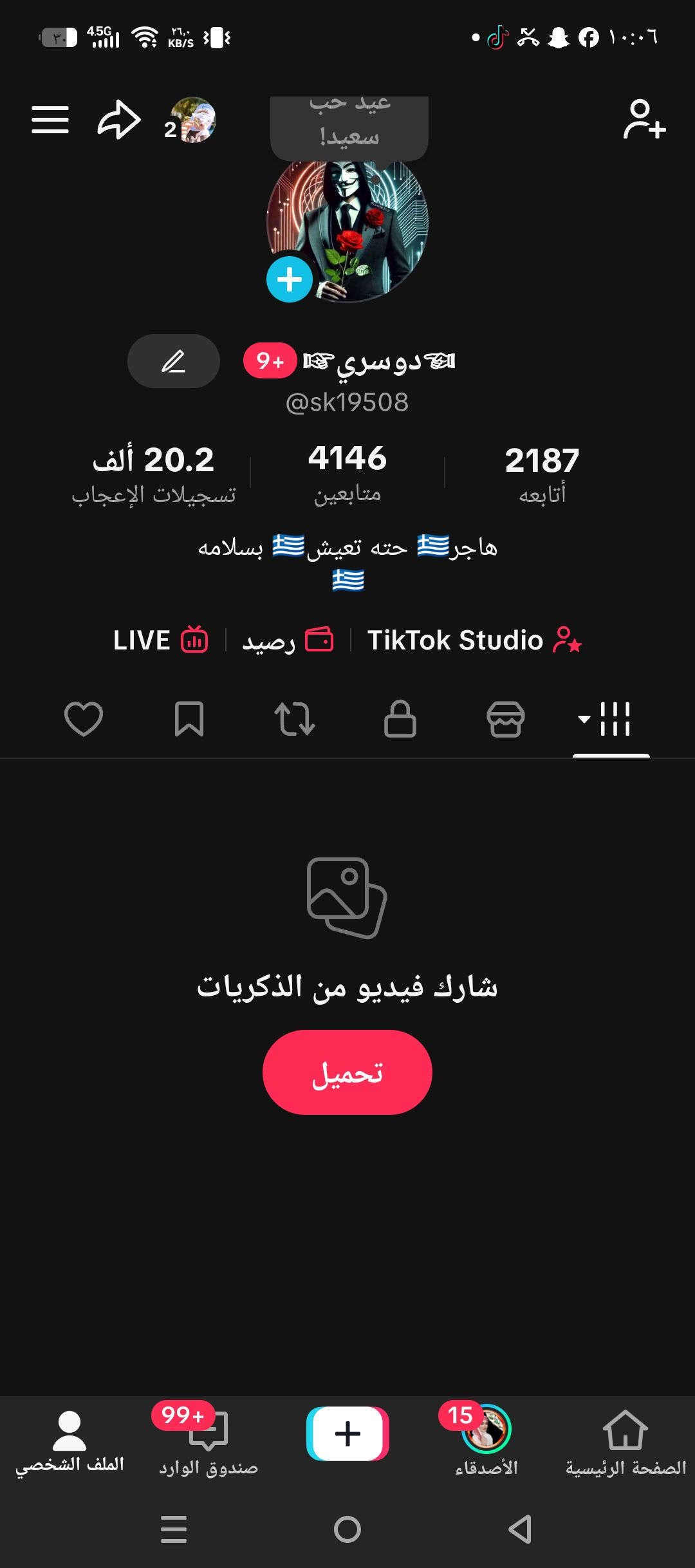695x1568 pixels.
Task: Open the hamburger menu
Action: (x=50, y=120)
